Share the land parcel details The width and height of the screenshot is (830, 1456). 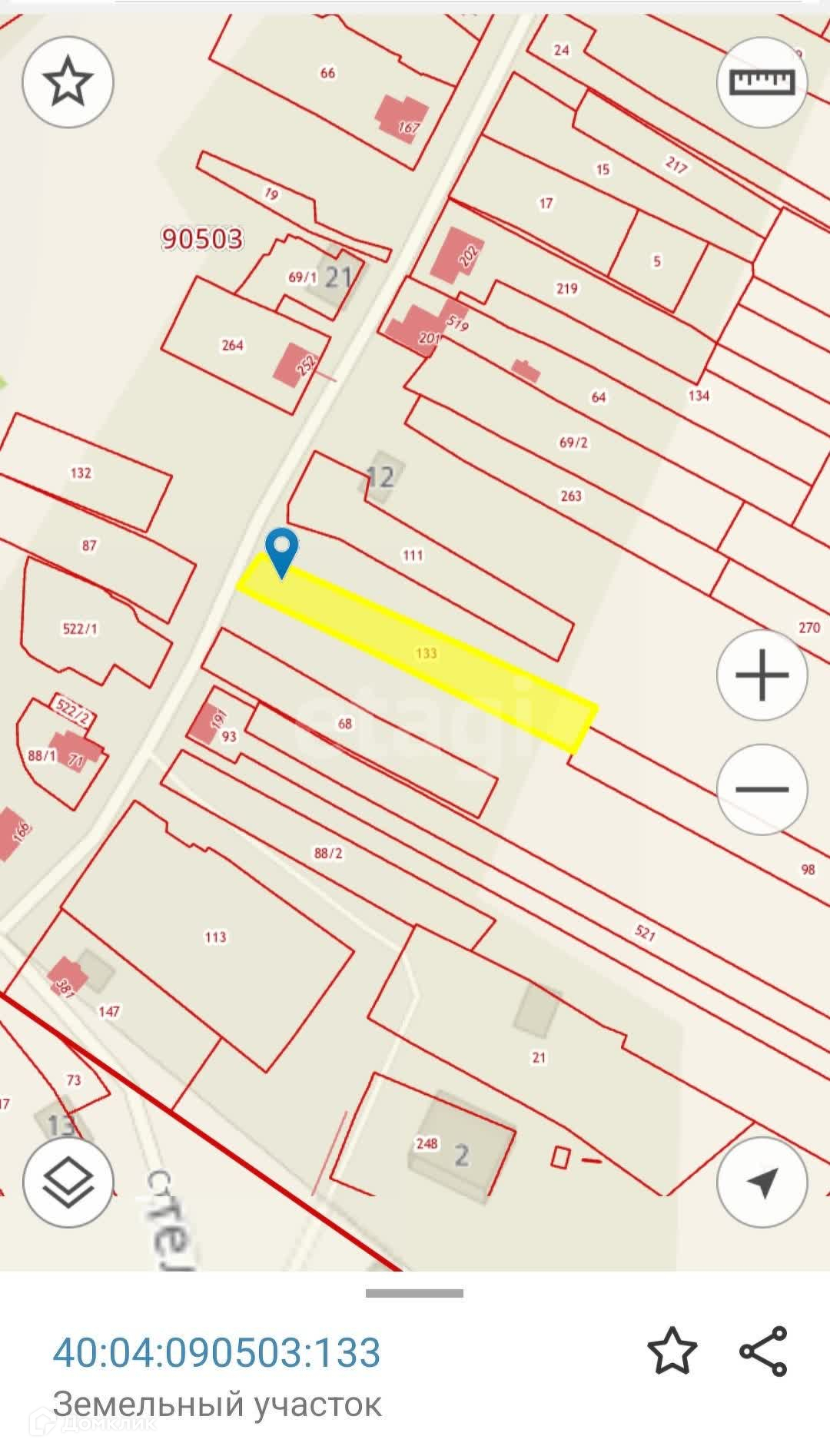(763, 1351)
